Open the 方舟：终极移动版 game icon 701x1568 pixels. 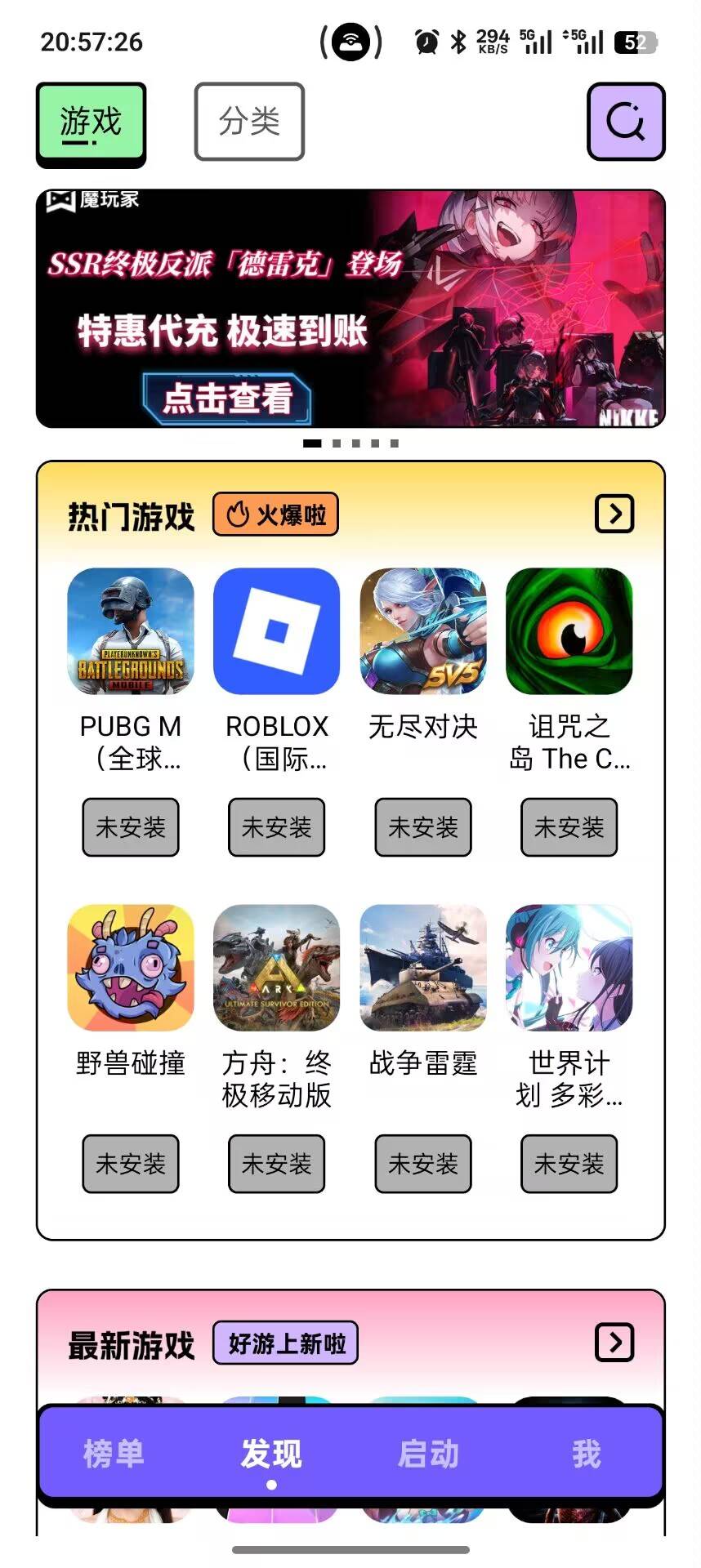pyautogui.click(x=276, y=968)
